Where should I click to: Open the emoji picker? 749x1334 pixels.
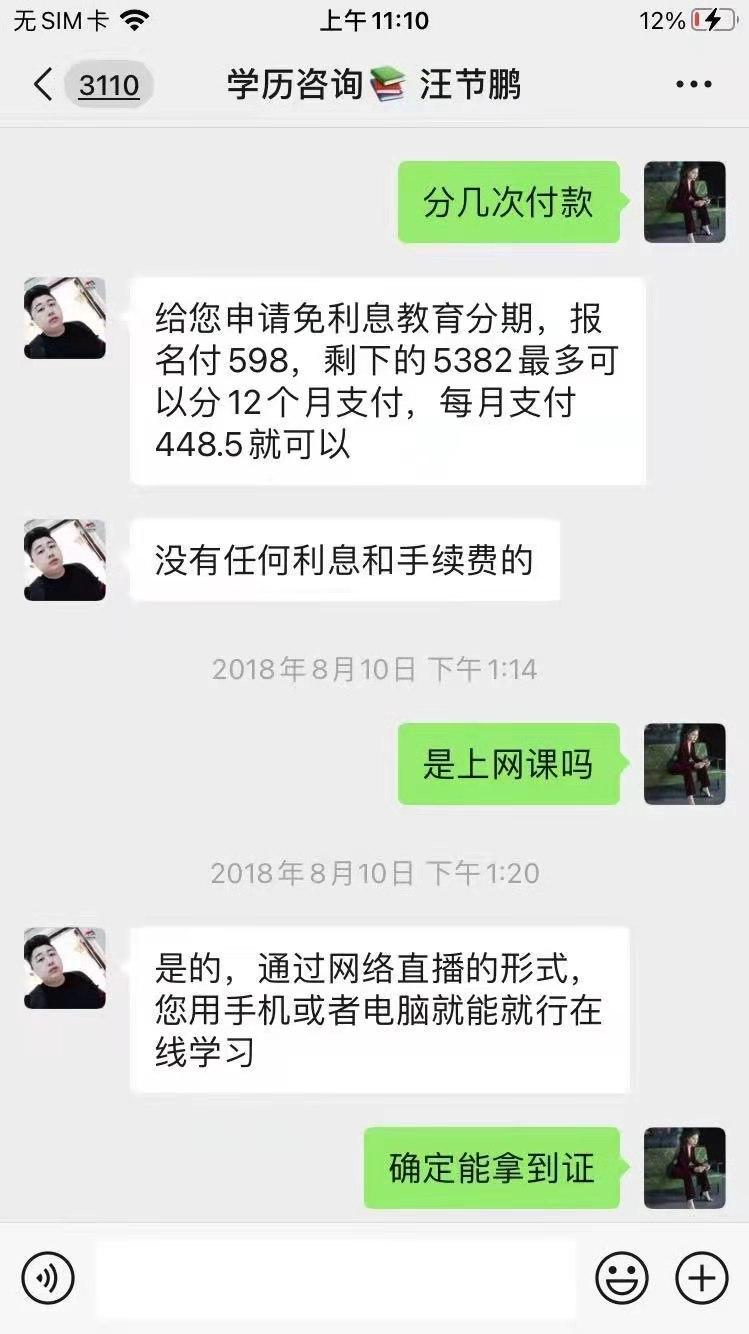click(x=620, y=1277)
